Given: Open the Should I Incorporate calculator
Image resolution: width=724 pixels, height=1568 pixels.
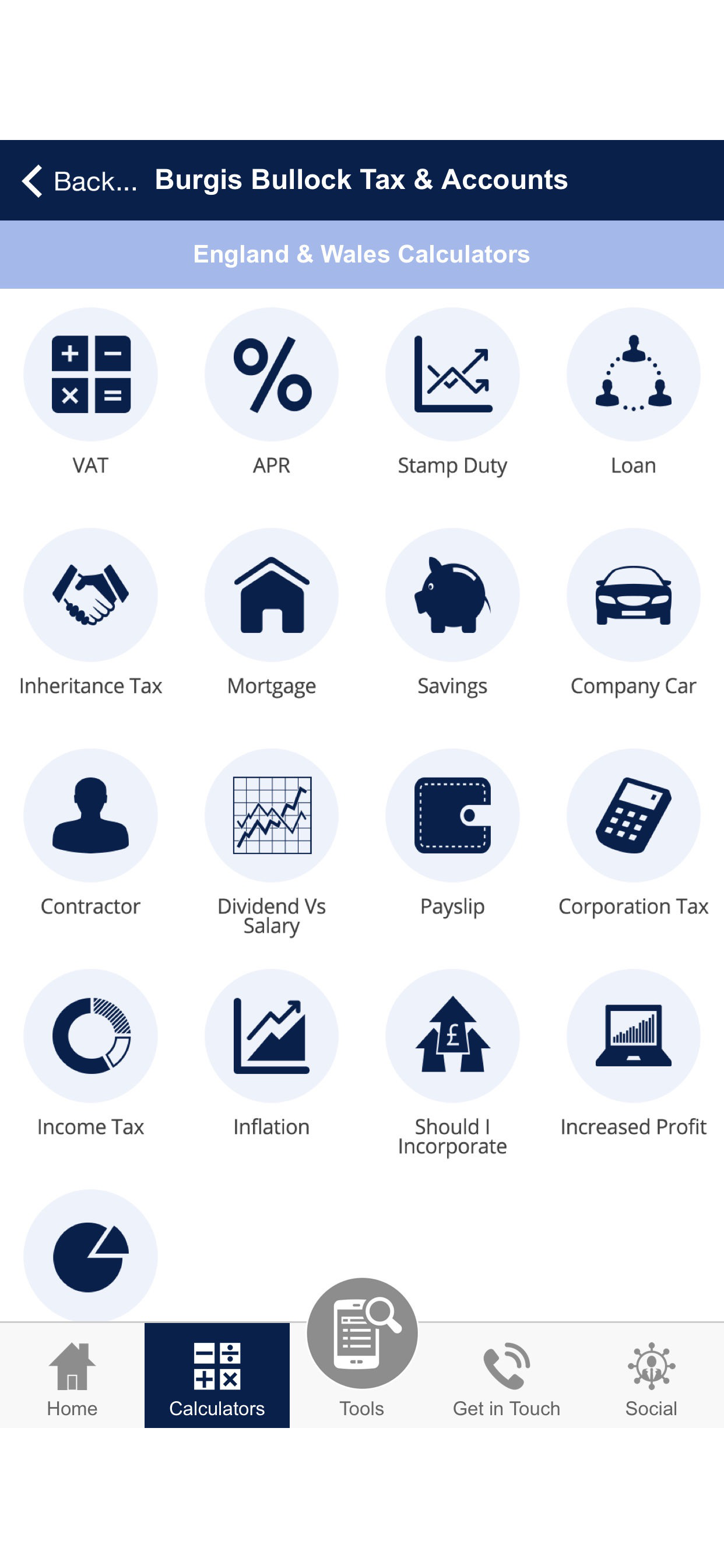Looking at the screenshot, I should tap(453, 1036).
